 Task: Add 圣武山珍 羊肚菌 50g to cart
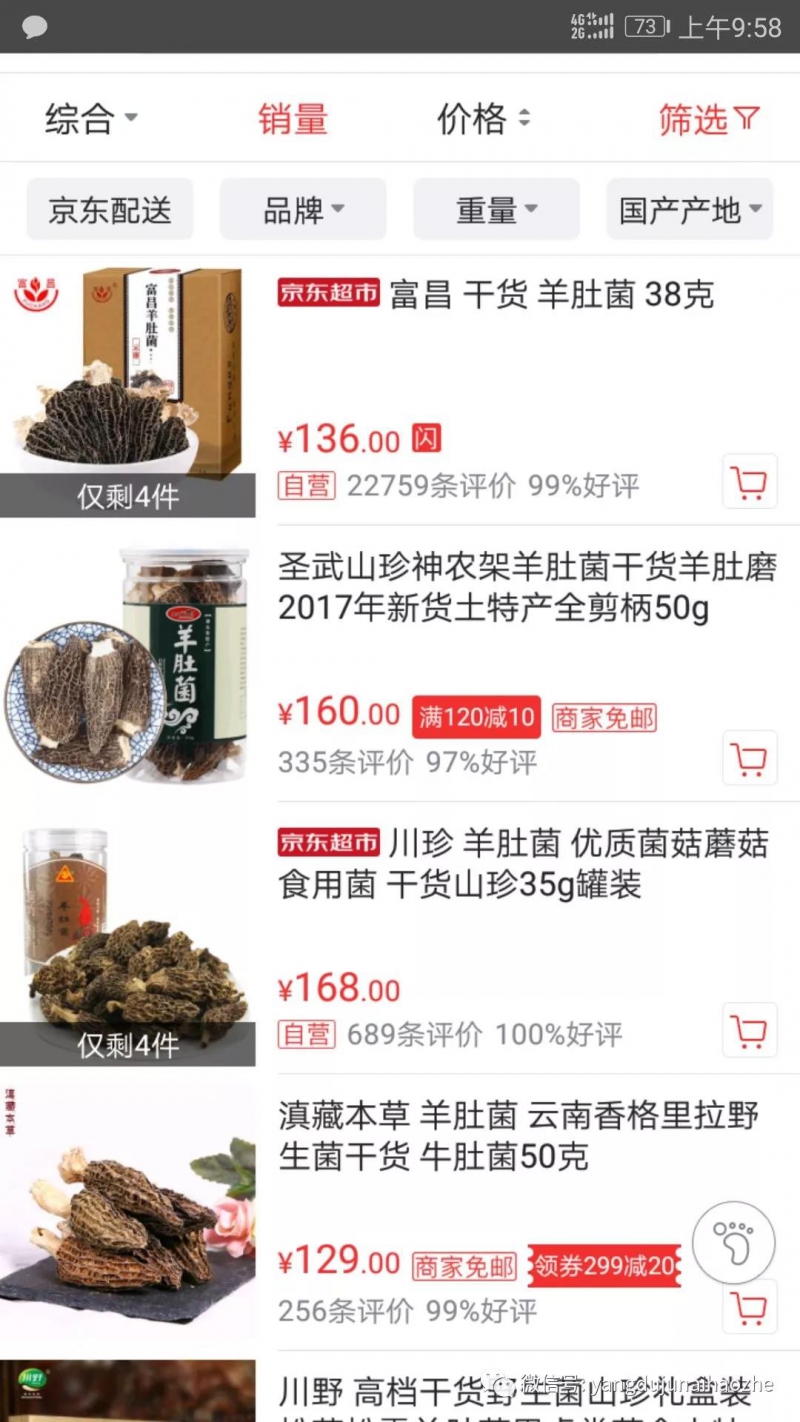click(749, 758)
